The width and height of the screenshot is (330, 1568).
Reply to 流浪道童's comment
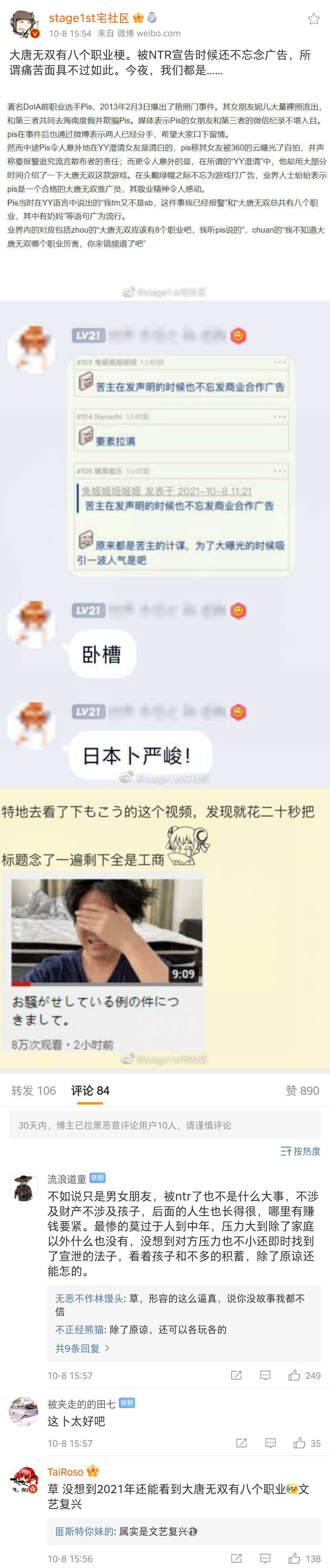coord(266,1375)
